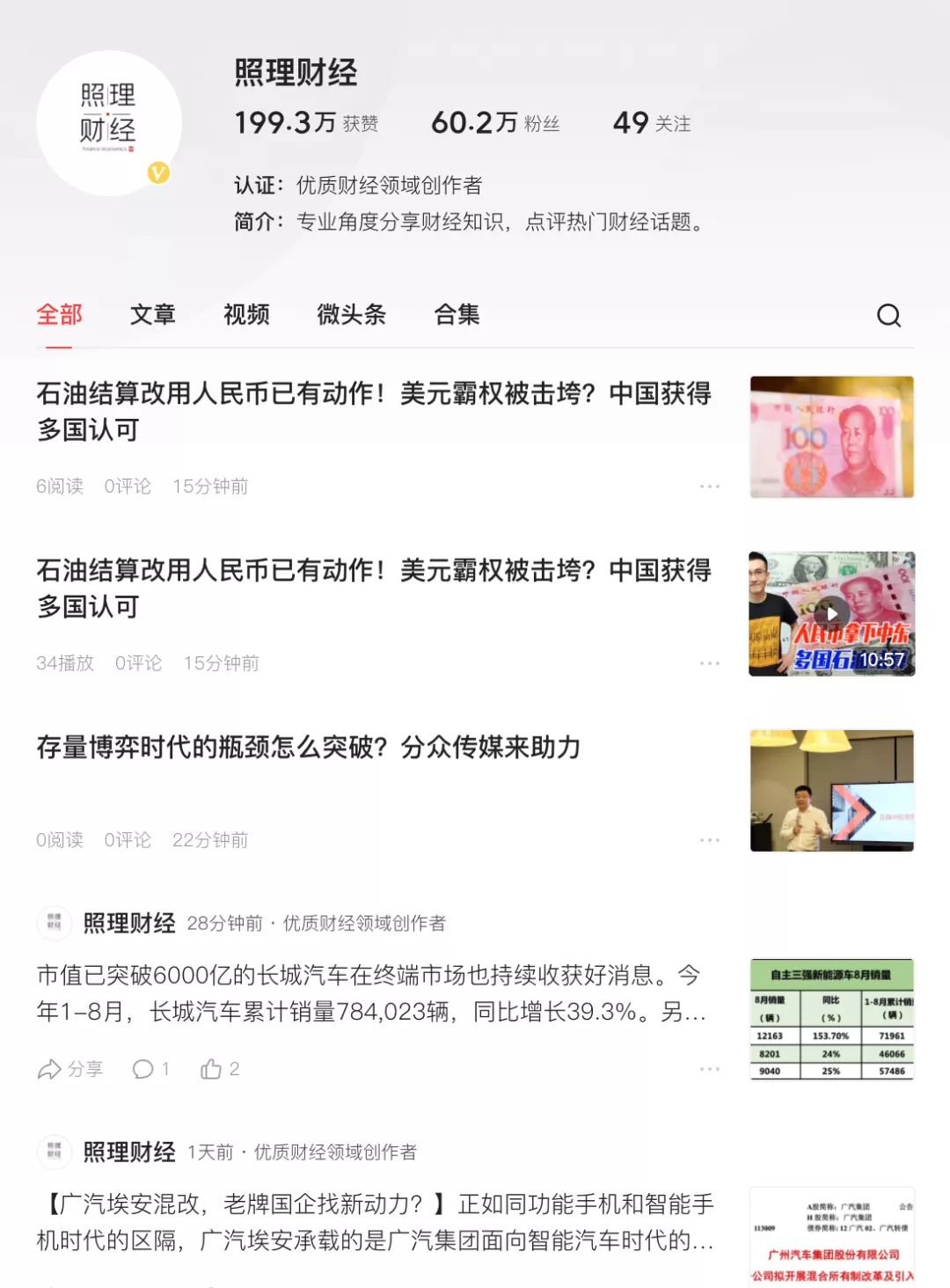Click the small avatar beside 照理财经 micro-post
950x1288 pixels.
tap(55, 923)
